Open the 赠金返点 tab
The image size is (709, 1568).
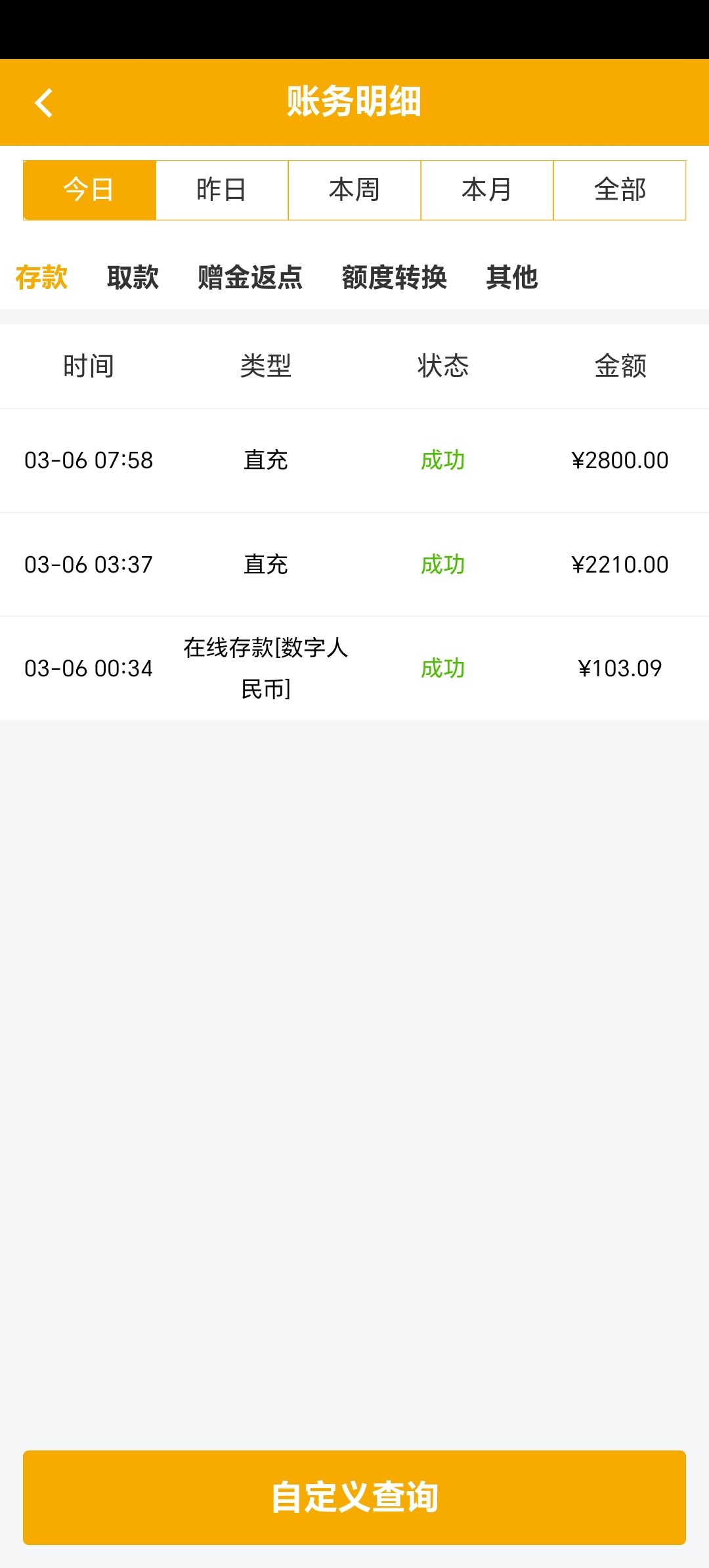click(250, 277)
